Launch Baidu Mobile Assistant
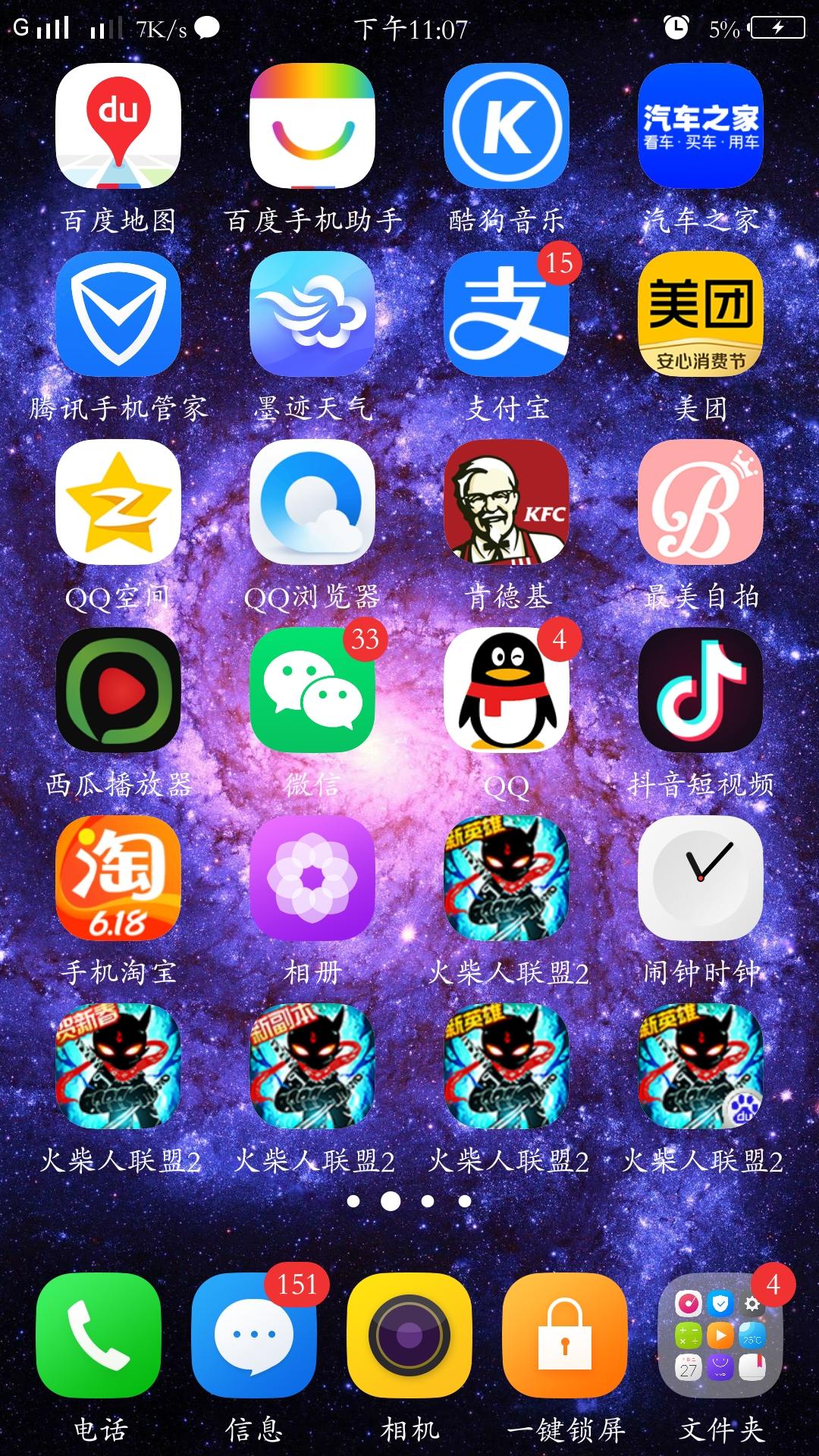 point(311,127)
